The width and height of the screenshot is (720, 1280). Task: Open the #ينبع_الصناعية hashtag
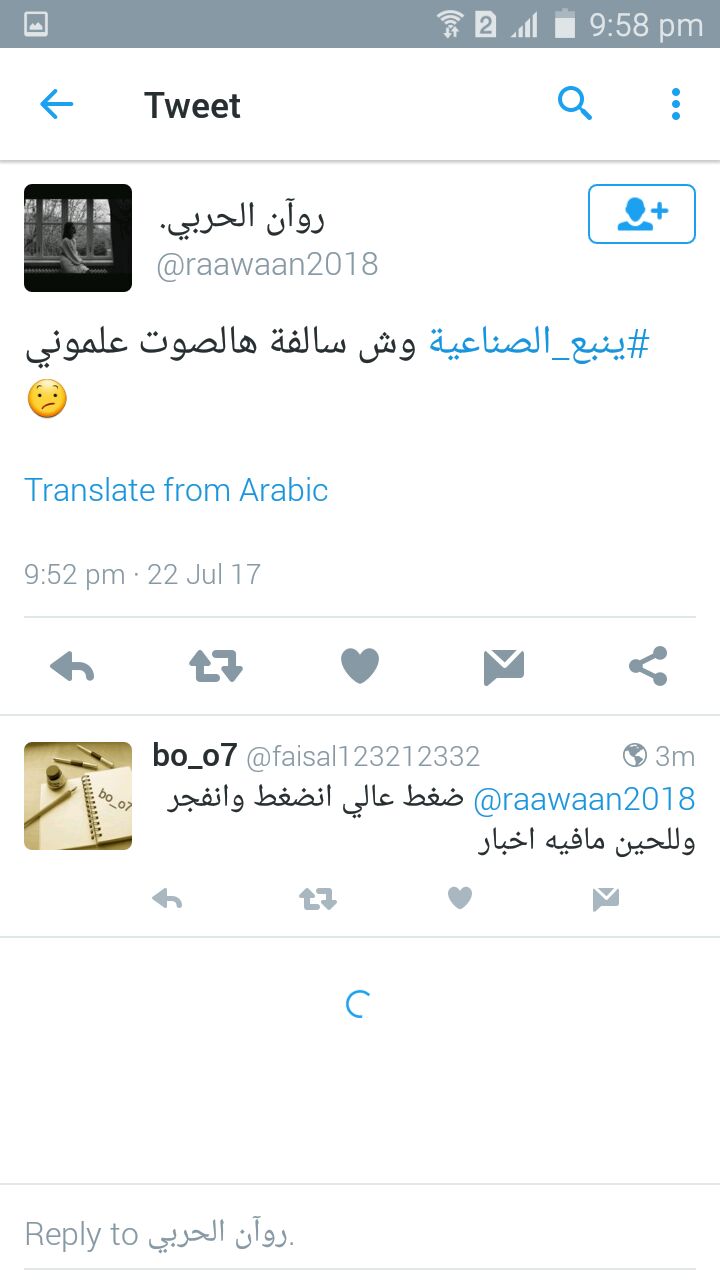coord(540,343)
